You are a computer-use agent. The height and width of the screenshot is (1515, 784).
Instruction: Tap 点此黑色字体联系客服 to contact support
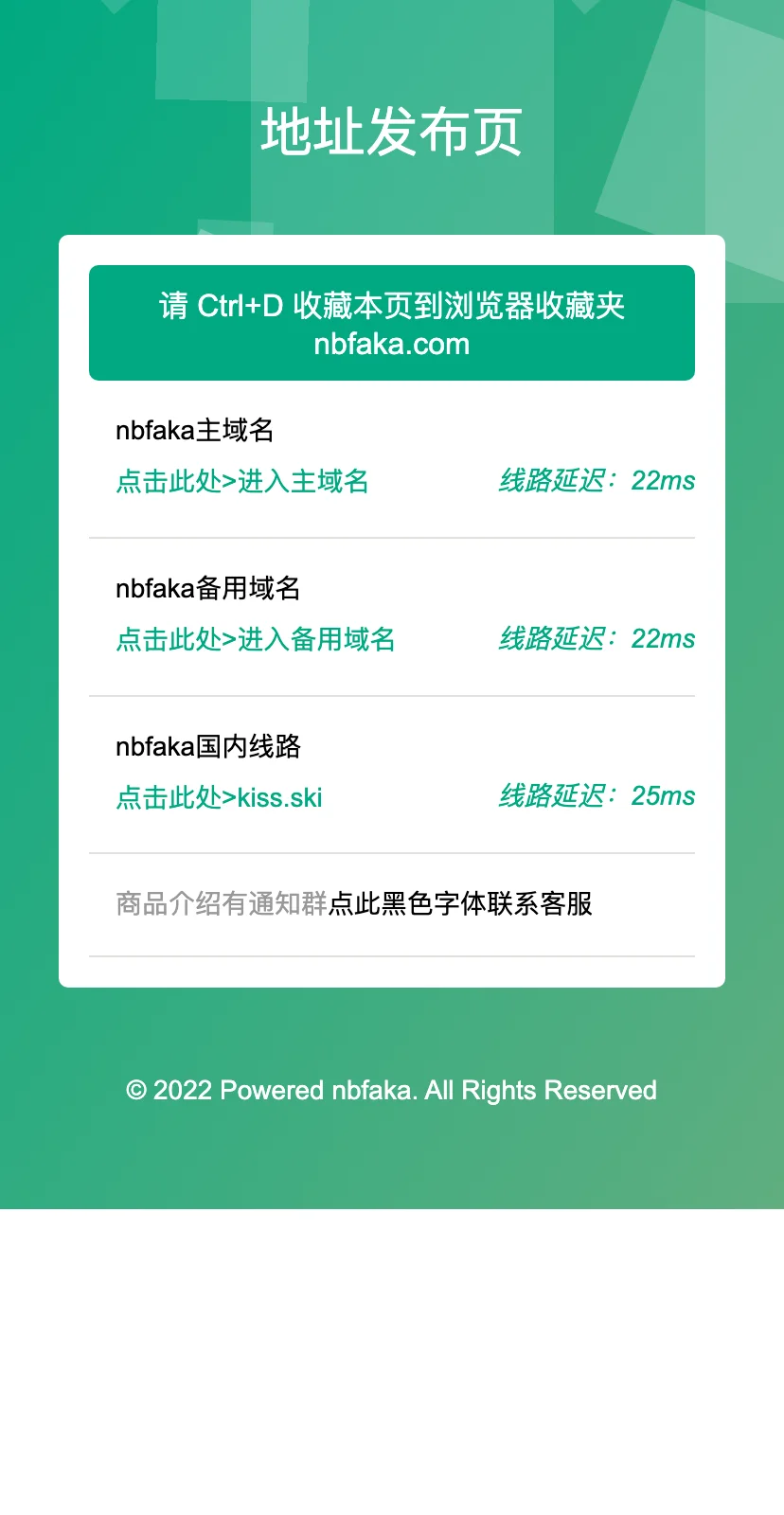point(460,904)
